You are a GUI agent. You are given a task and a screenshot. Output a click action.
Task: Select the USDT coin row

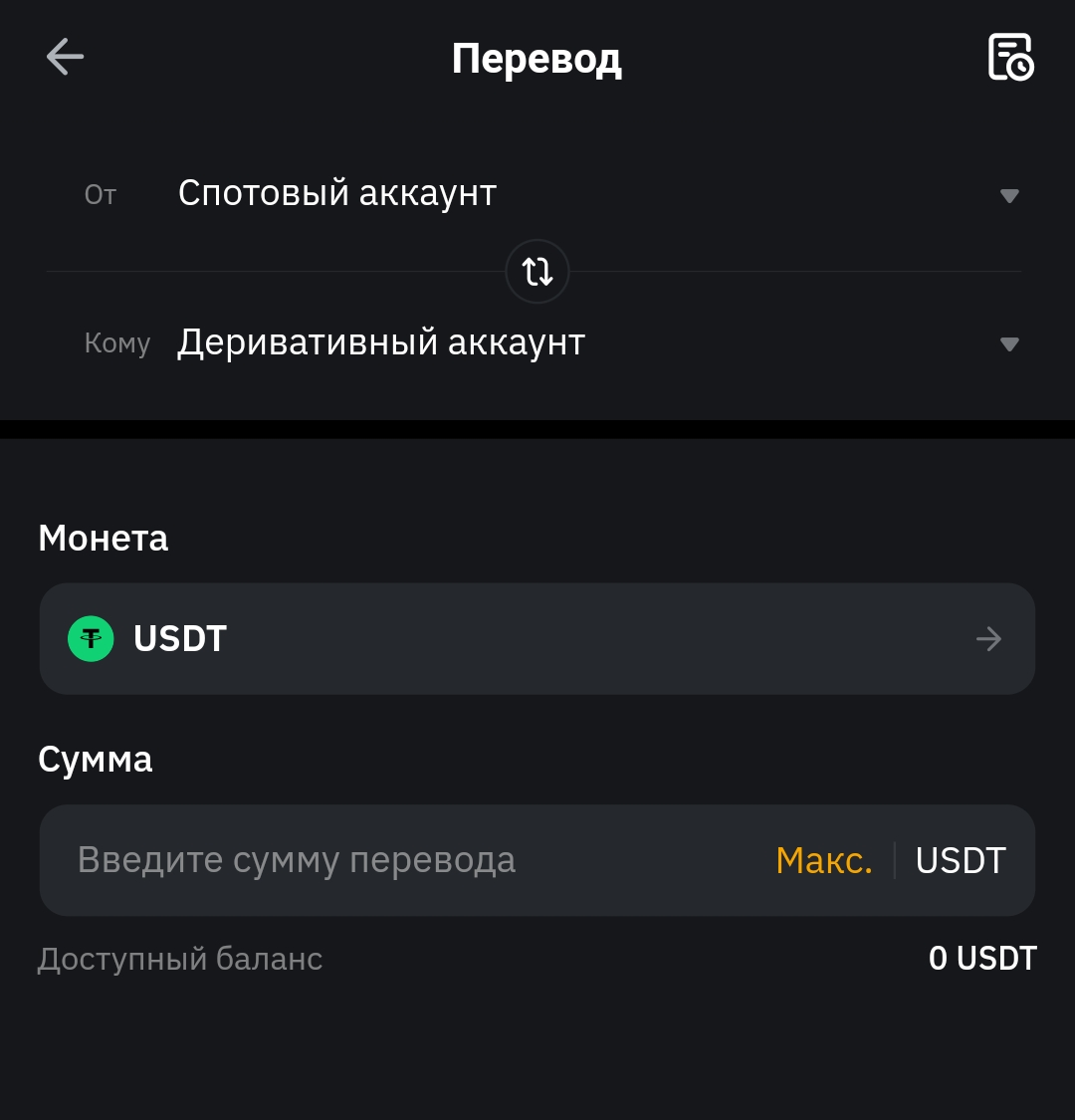(x=398, y=638)
